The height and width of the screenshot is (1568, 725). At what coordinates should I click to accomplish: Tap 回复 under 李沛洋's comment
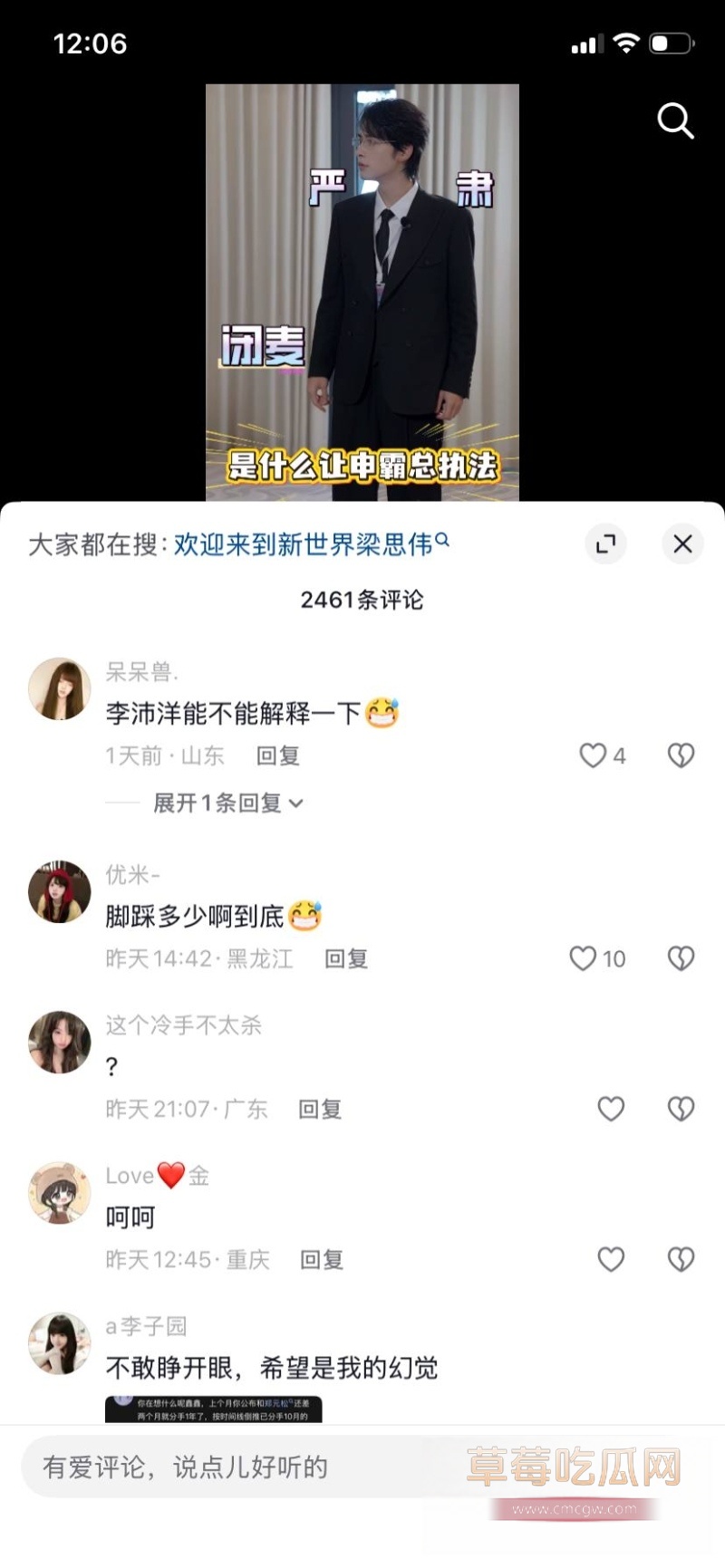[x=278, y=755]
